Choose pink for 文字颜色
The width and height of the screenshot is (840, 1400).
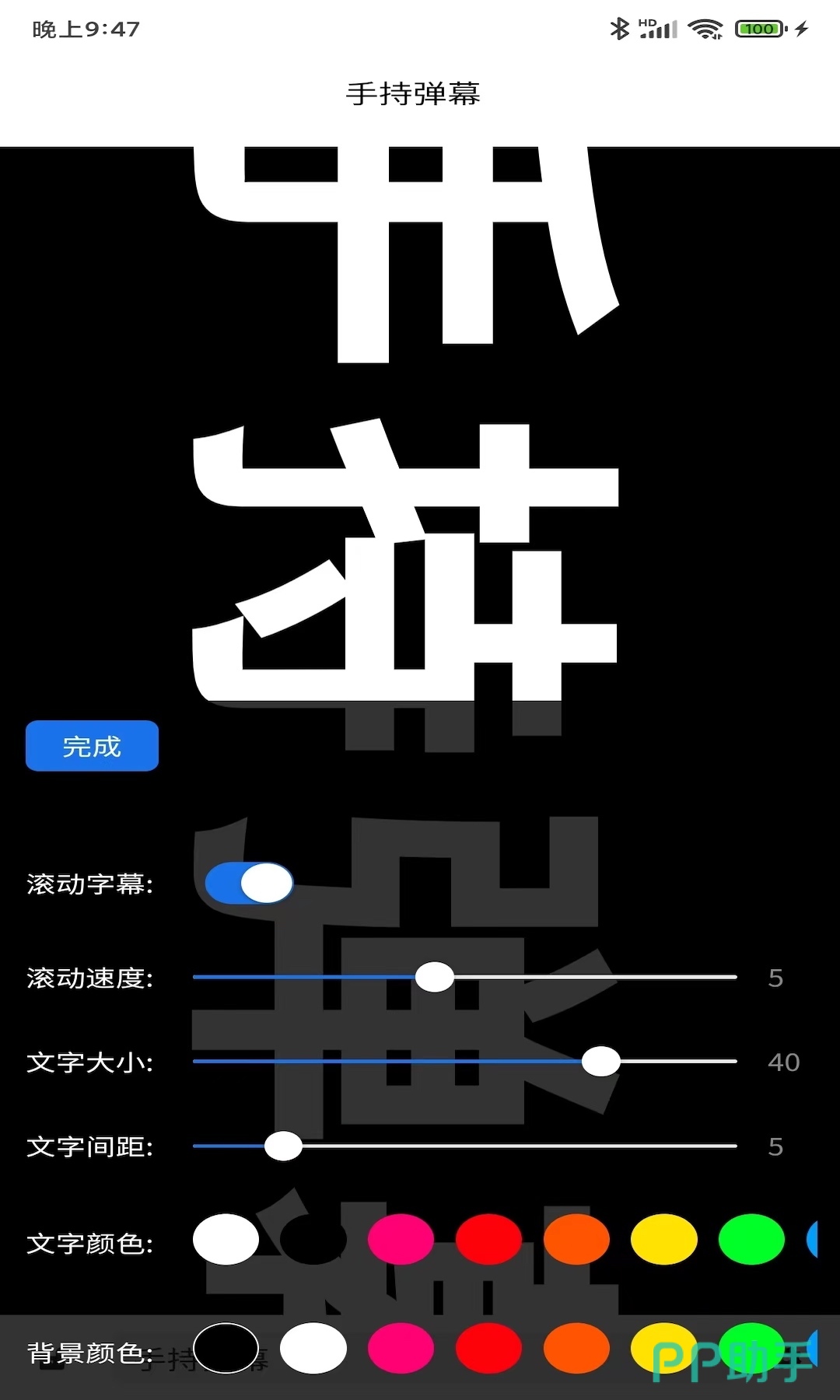tap(401, 1239)
